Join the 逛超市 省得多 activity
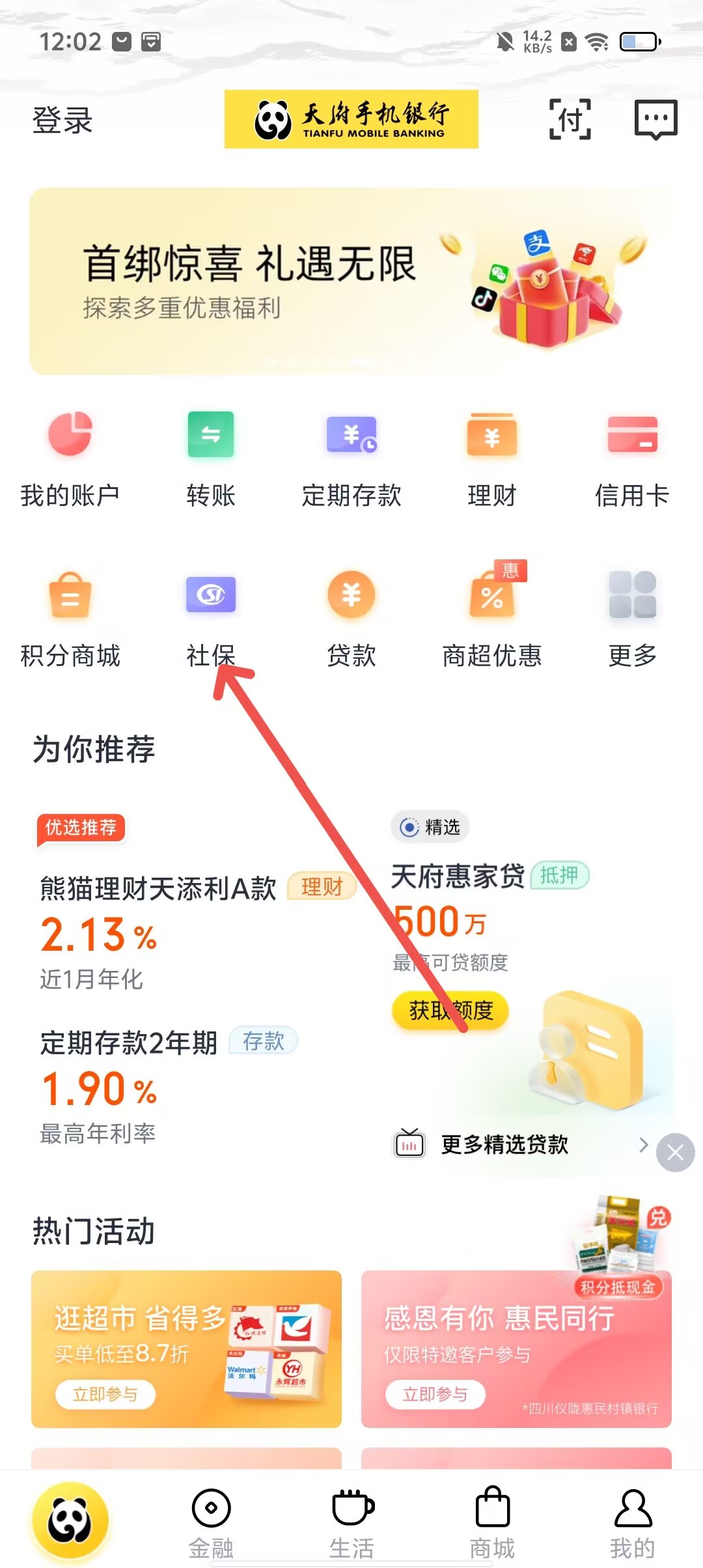The width and height of the screenshot is (703, 1568). (x=105, y=1394)
